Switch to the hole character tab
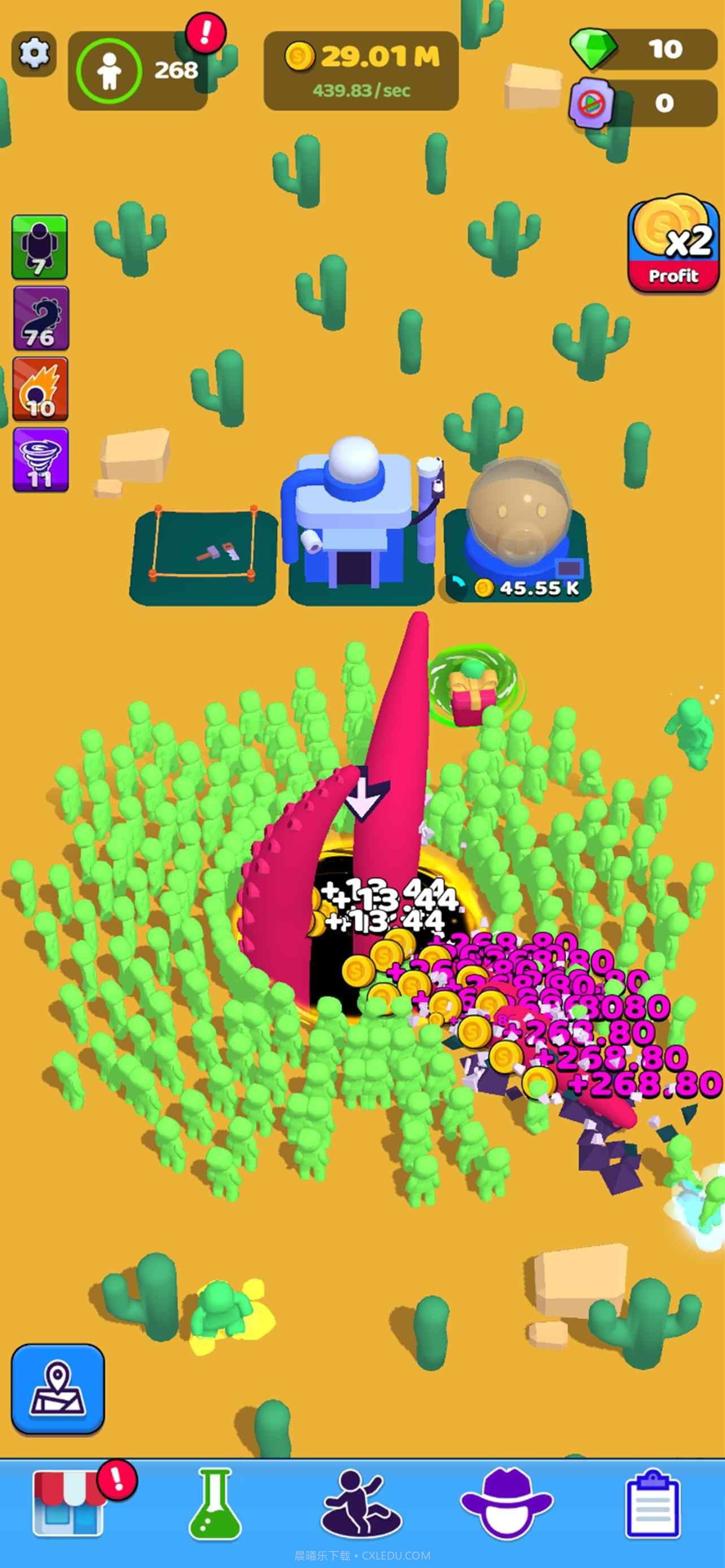725x1568 pixels. point(361,1504)
